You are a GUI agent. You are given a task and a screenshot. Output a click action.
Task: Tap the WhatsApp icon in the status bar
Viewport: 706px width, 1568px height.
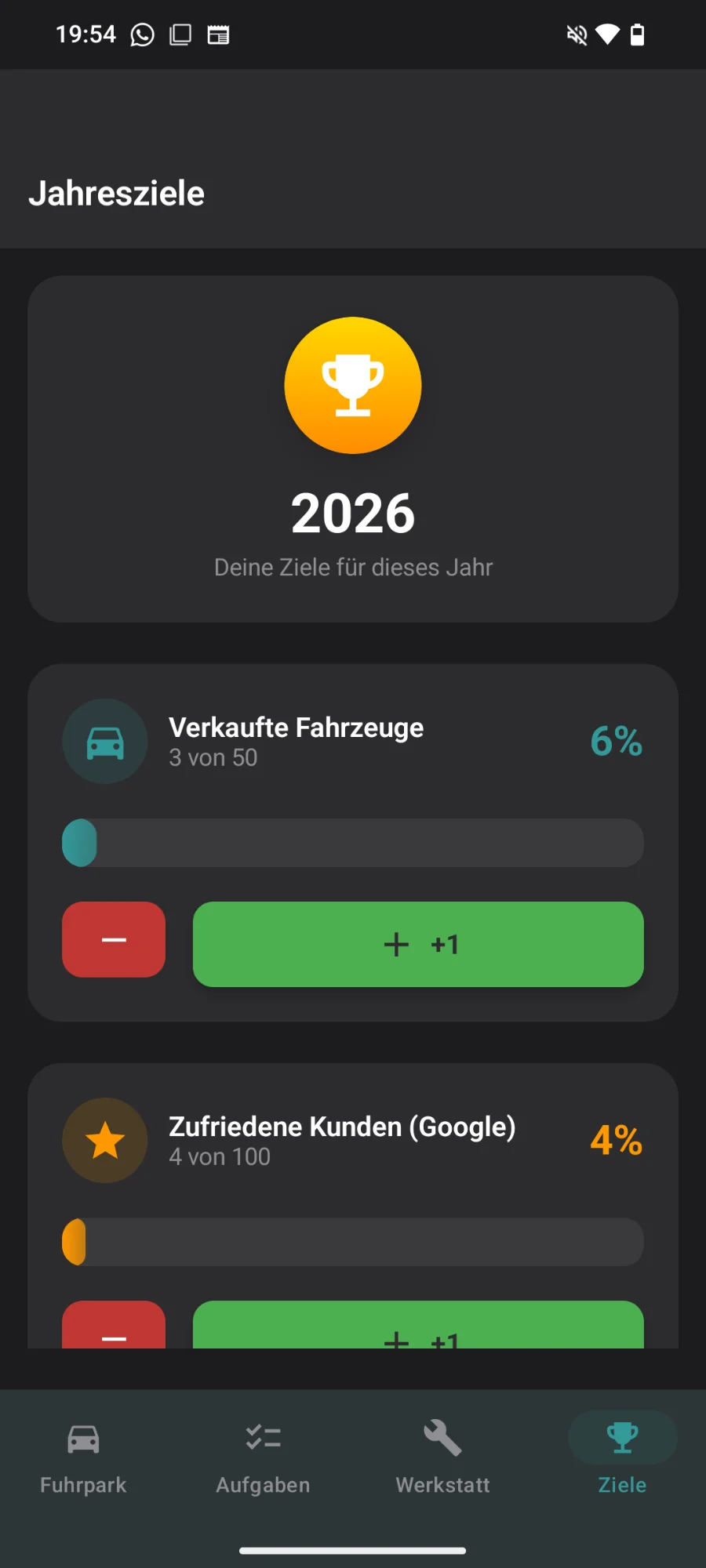141,34
